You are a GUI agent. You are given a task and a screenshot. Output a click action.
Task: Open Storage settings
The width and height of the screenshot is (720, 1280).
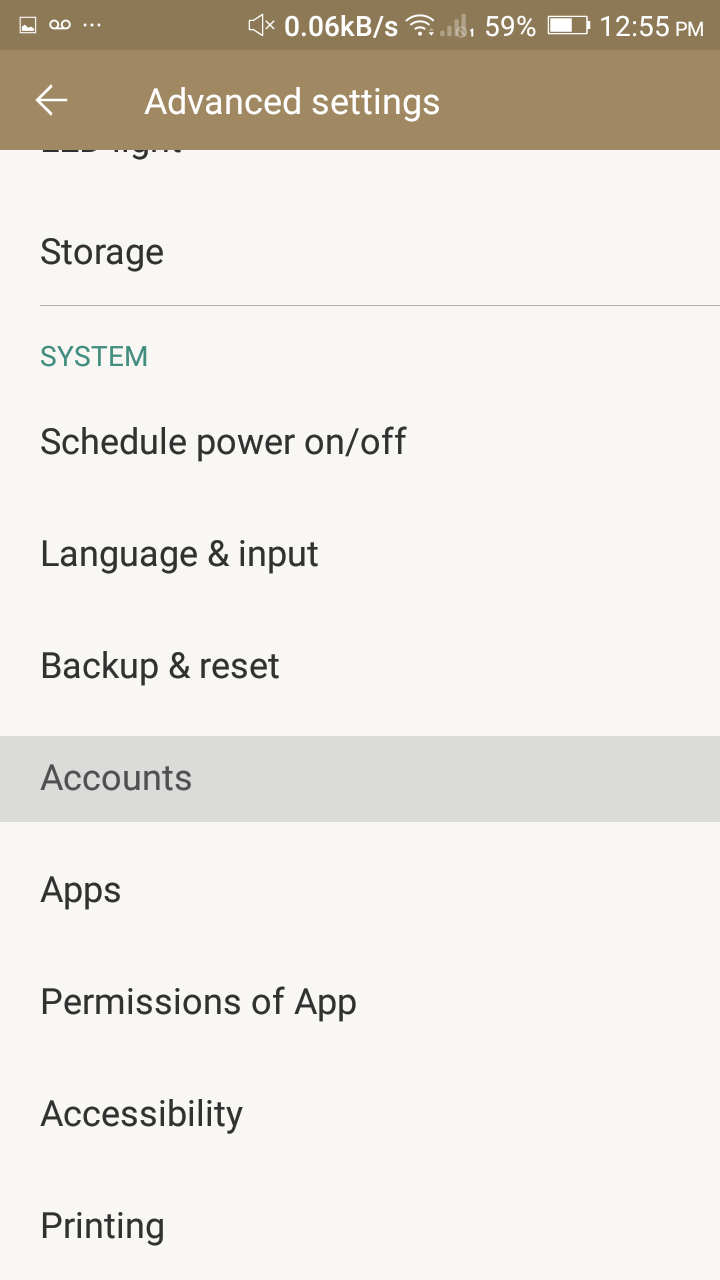[360, 252]
